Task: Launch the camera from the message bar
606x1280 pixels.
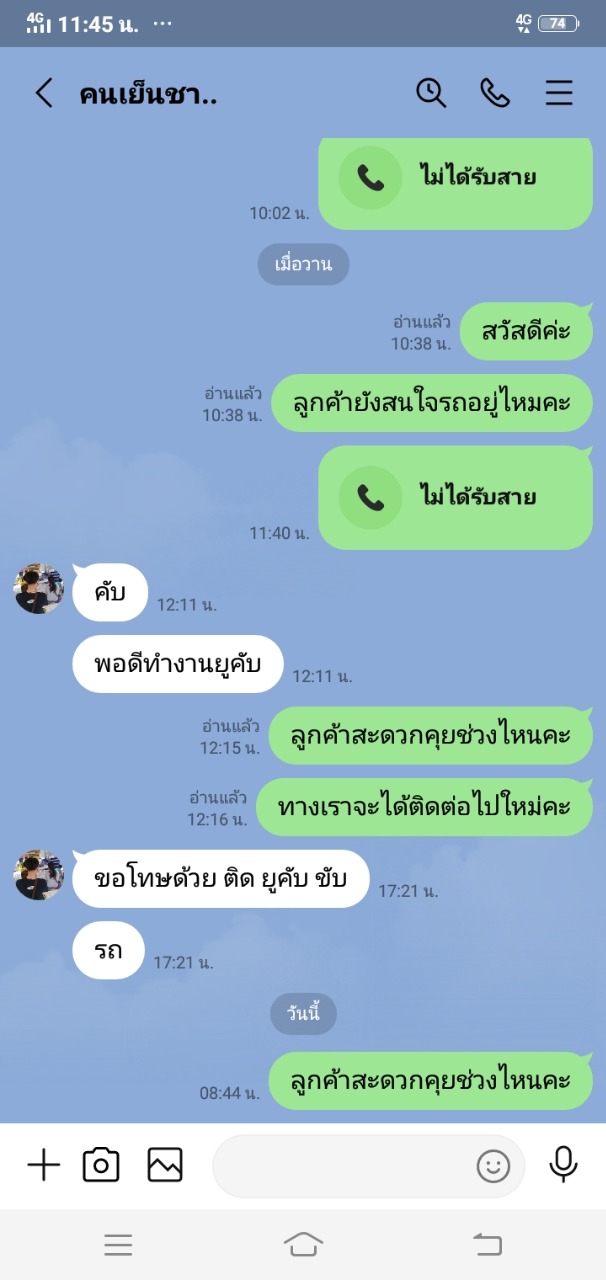Action: coord(101,1165)
